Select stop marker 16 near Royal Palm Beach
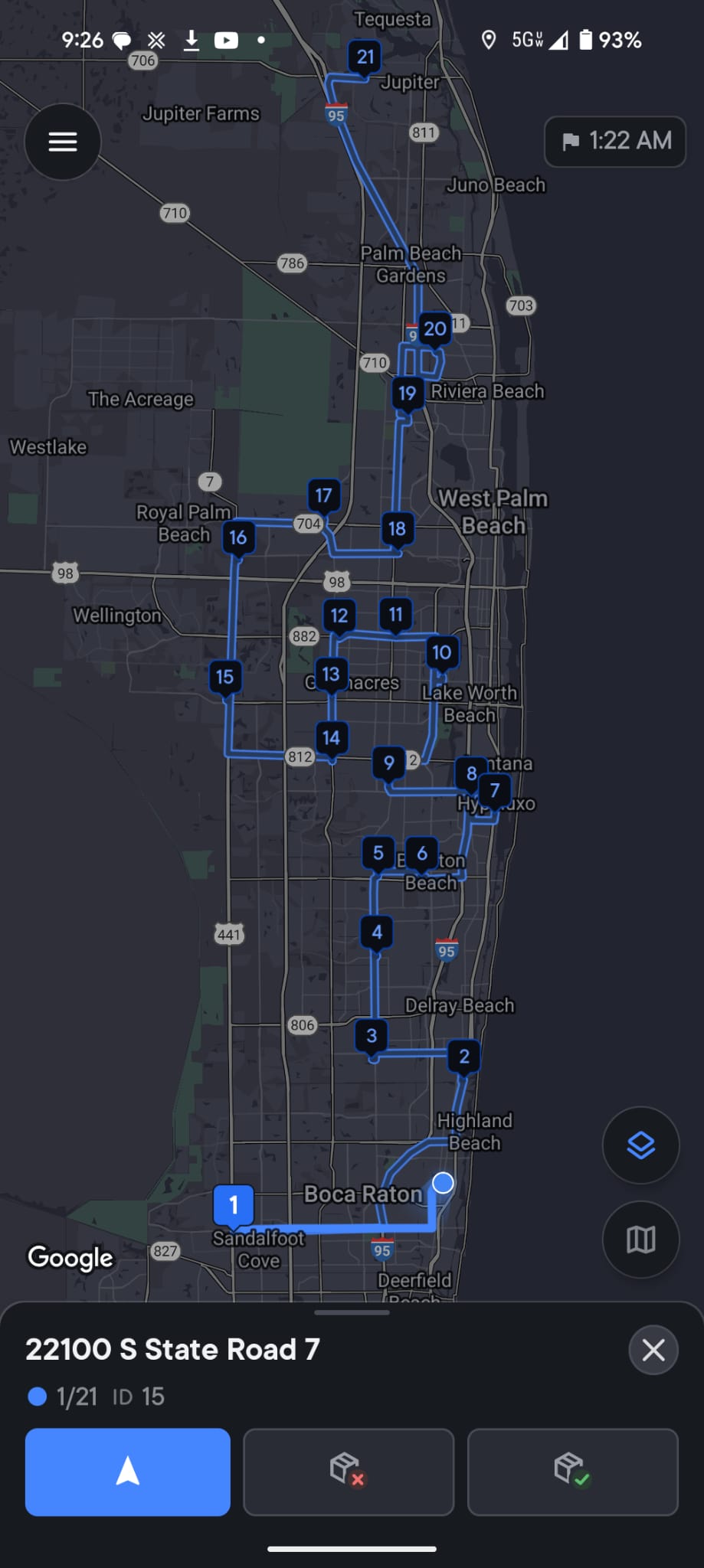Viewport: 704px width, 1568px height. (238, 537)
